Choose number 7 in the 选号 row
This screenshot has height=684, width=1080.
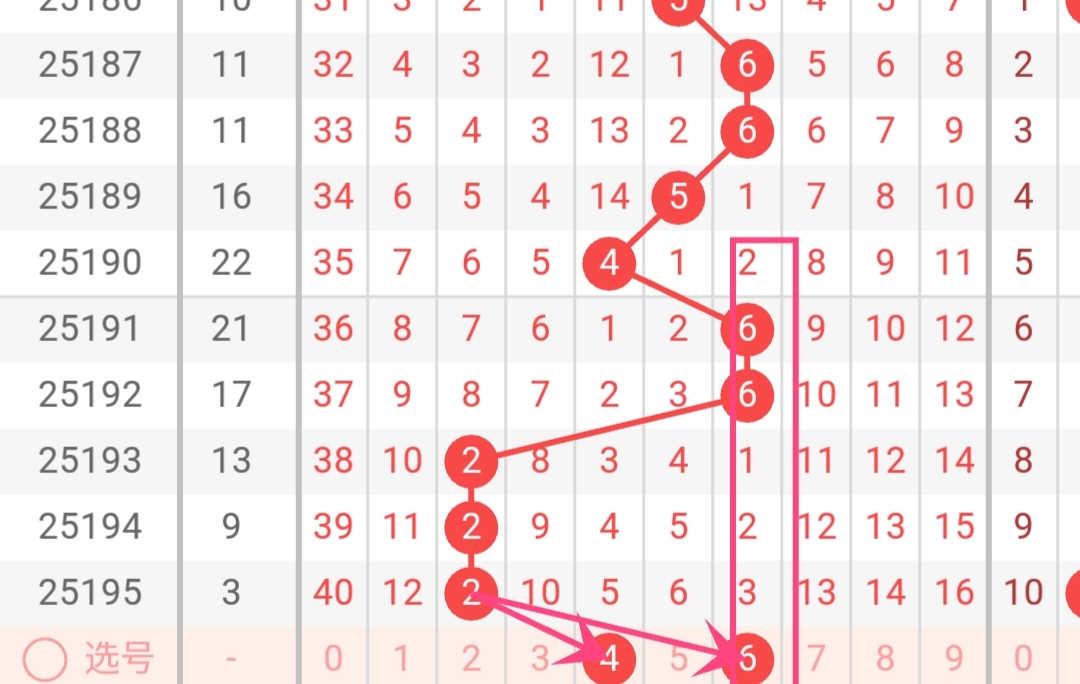pyautogui.click(x=816, y=659)
